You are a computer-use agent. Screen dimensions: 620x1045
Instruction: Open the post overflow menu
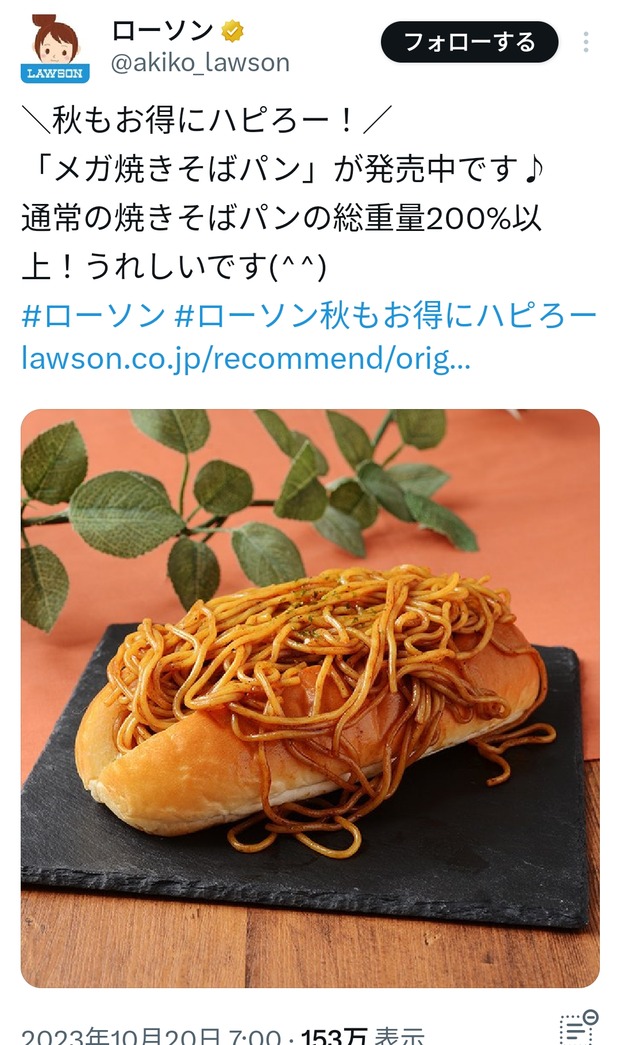click(x=586, y=42)
